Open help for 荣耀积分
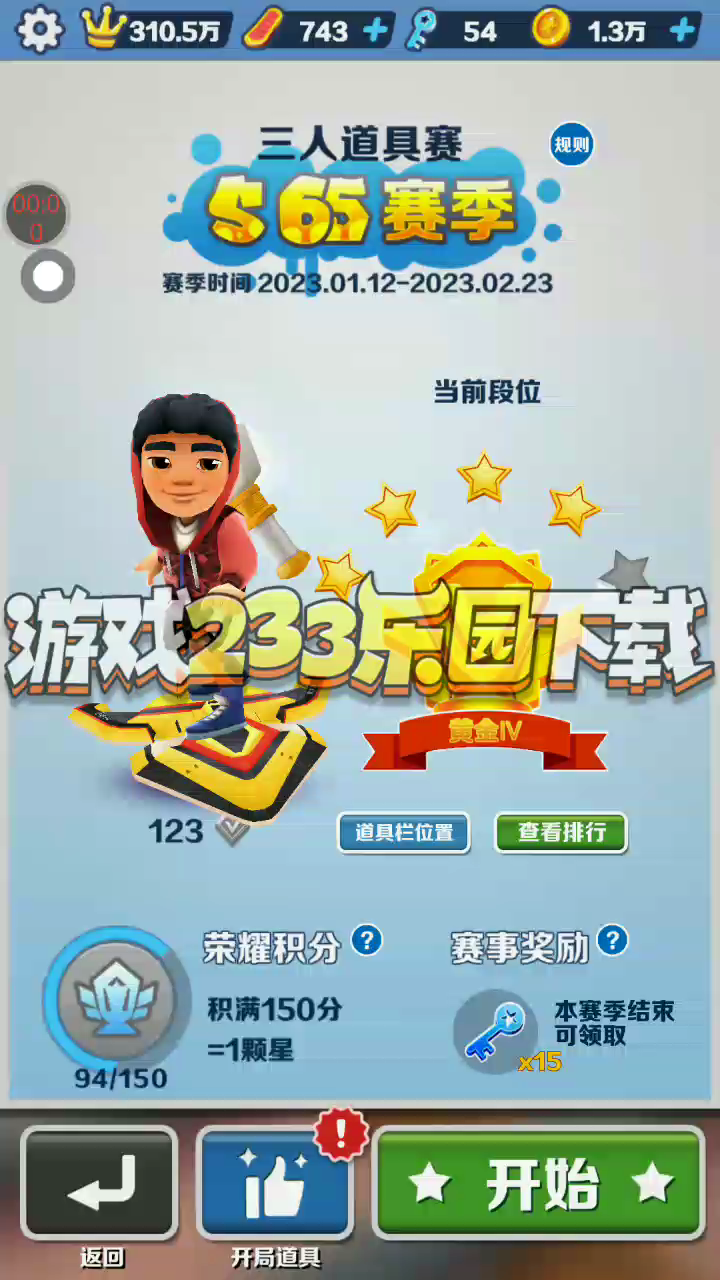 pos(367,940)
